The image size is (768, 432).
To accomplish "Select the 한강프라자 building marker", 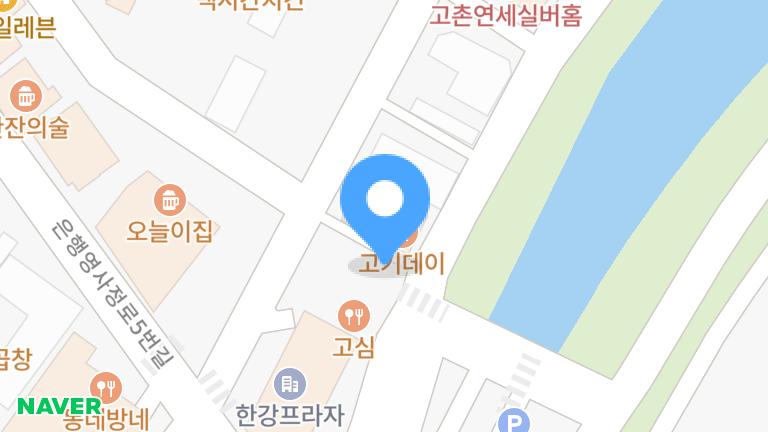I will [x=290, y=383].
